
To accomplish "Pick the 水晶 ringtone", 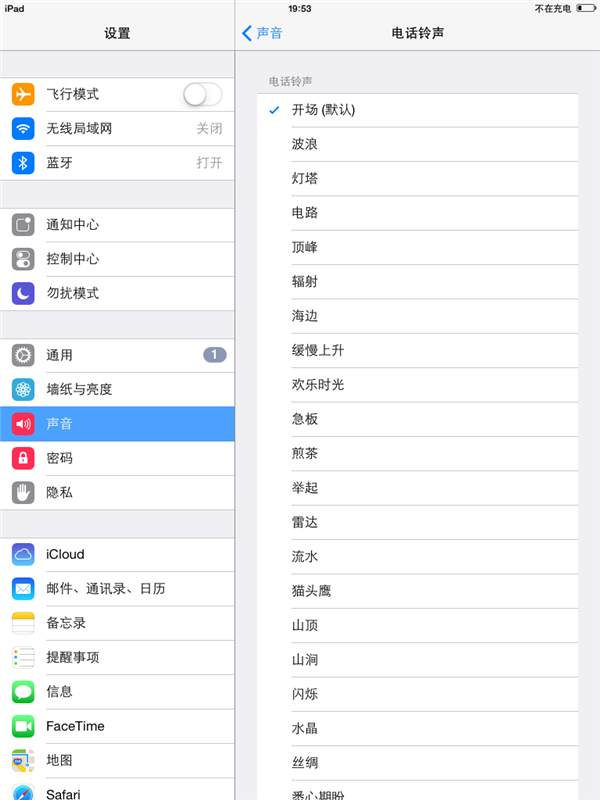I will pyautogui.click(x=417, y=728).
